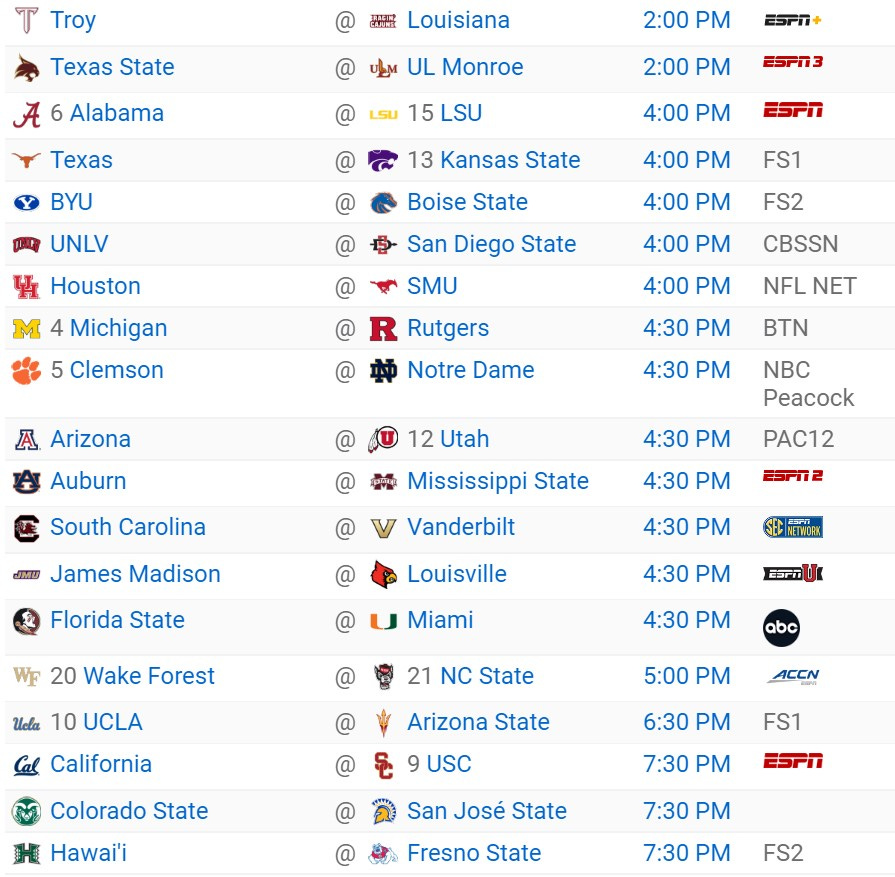Open the Vanderbilt team page

point(461,527)
